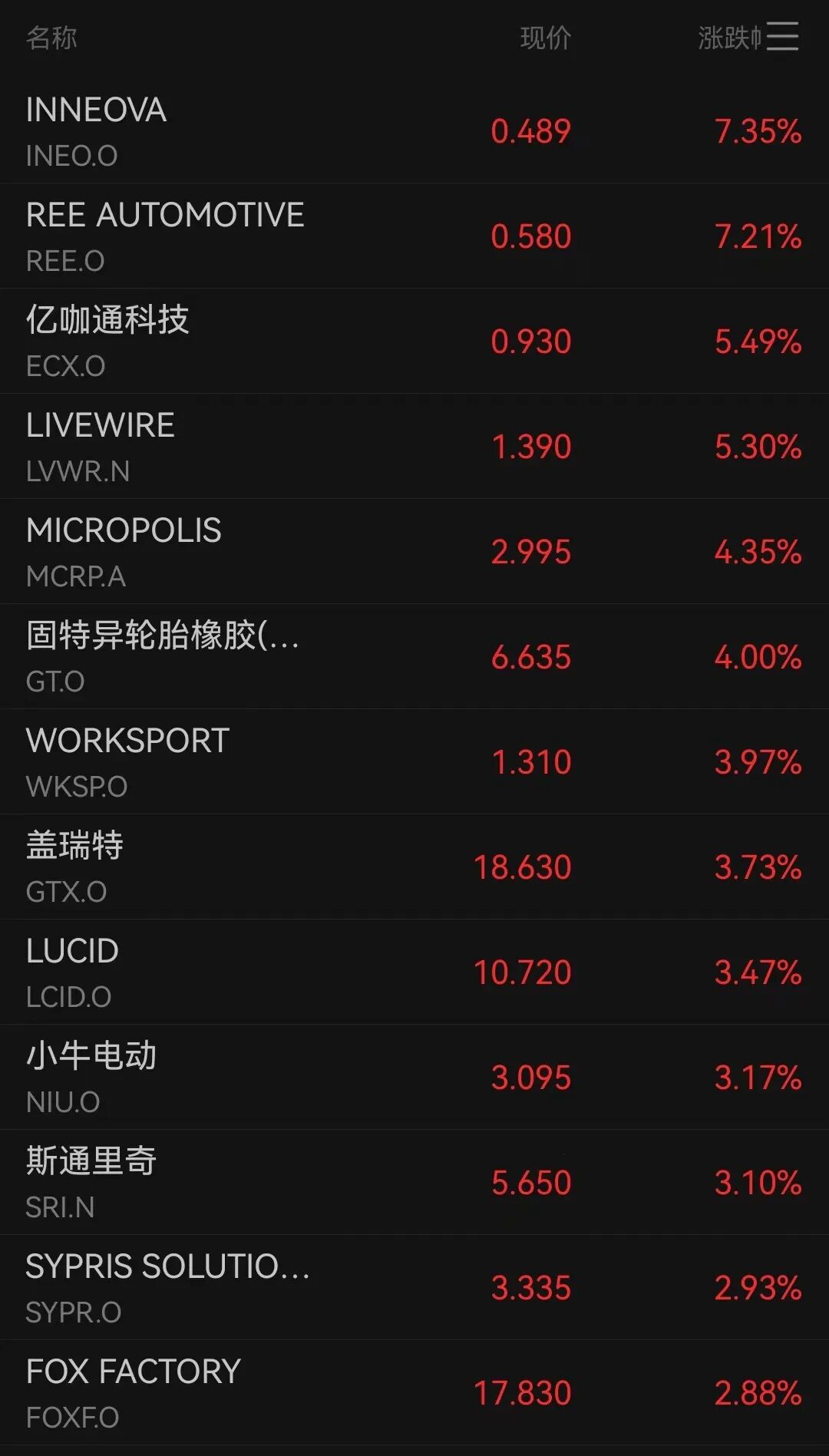
Task: Sort the list by 现价 column
Action: point(545,38)
